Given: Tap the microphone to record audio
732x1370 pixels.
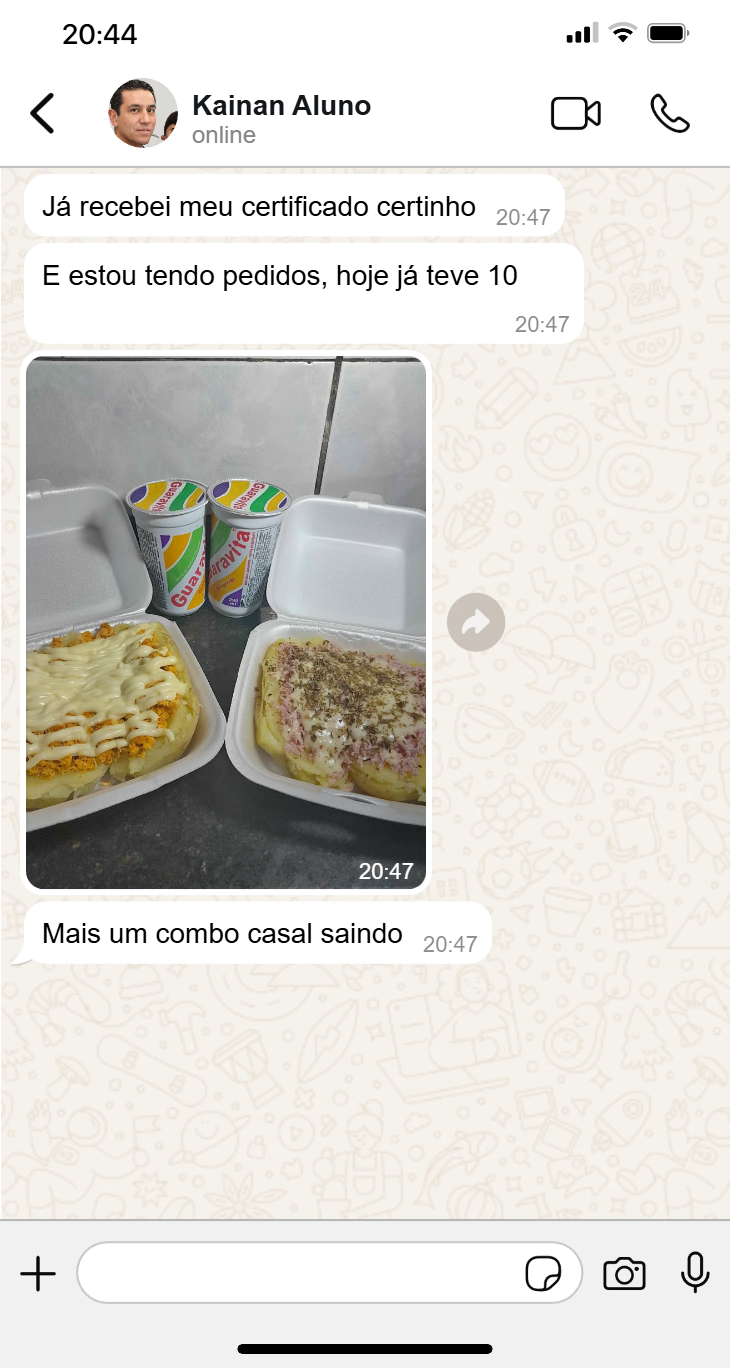Looking at the screenshot, I should click(x=695, y=1273).
